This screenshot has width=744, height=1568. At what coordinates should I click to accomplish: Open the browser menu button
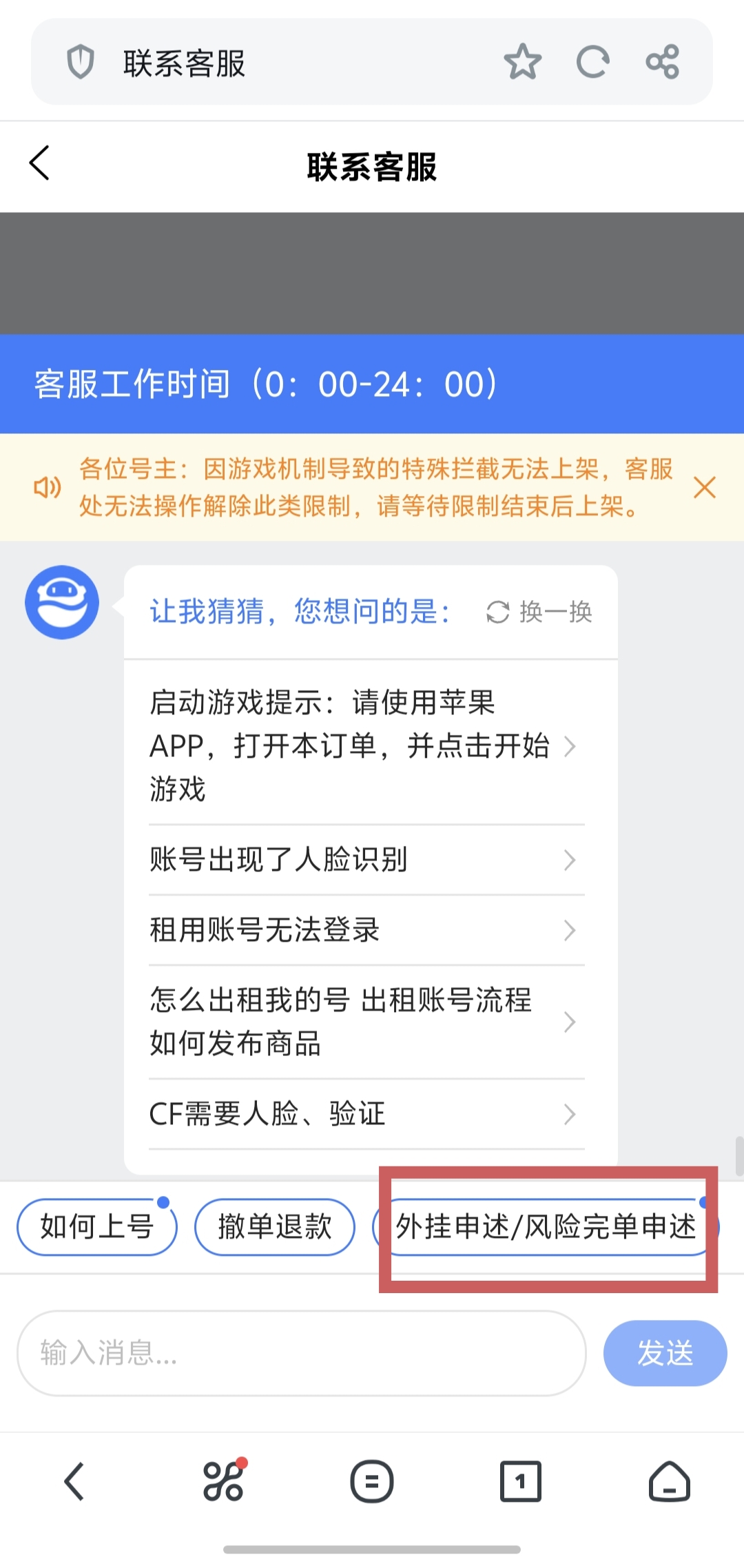[x=372, y=1481]
